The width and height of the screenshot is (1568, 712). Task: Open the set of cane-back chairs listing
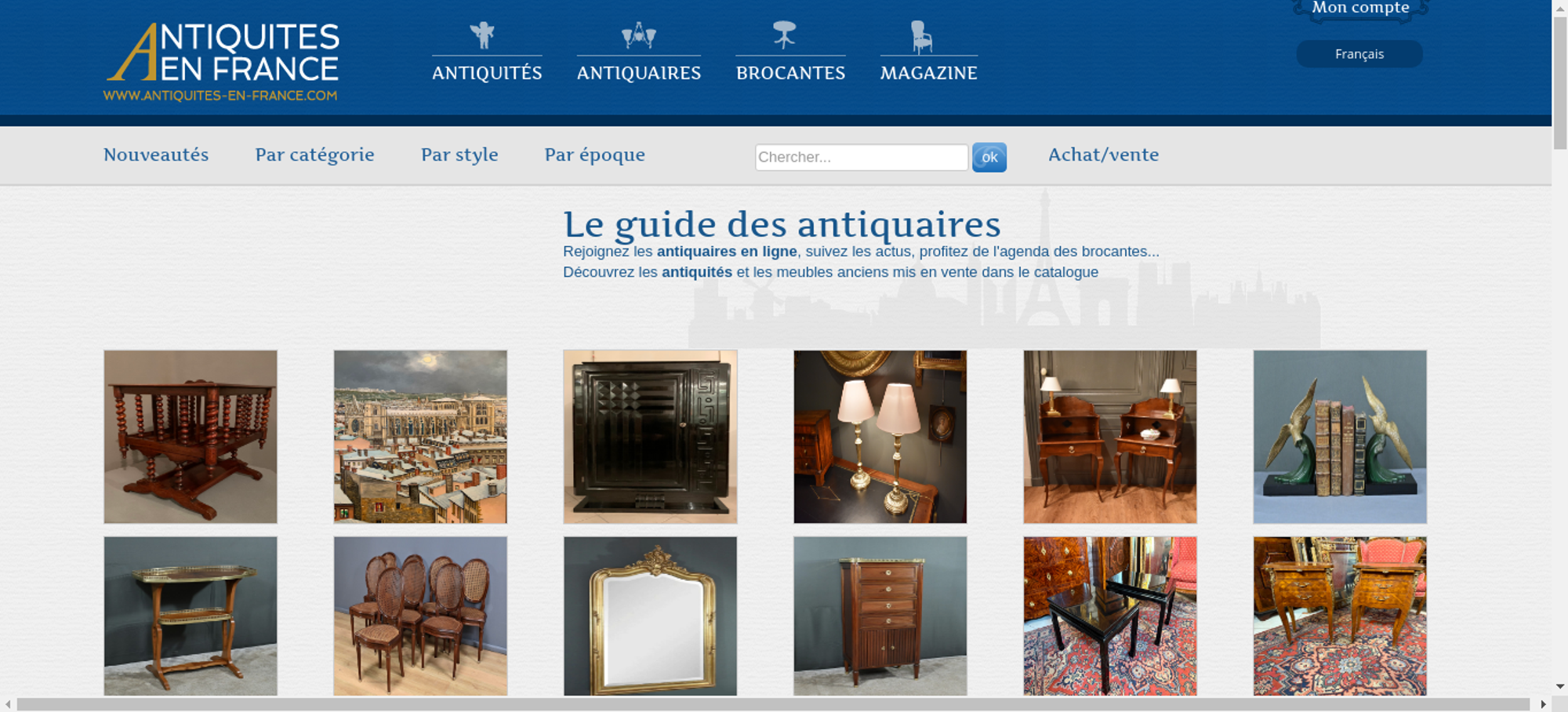420,616
